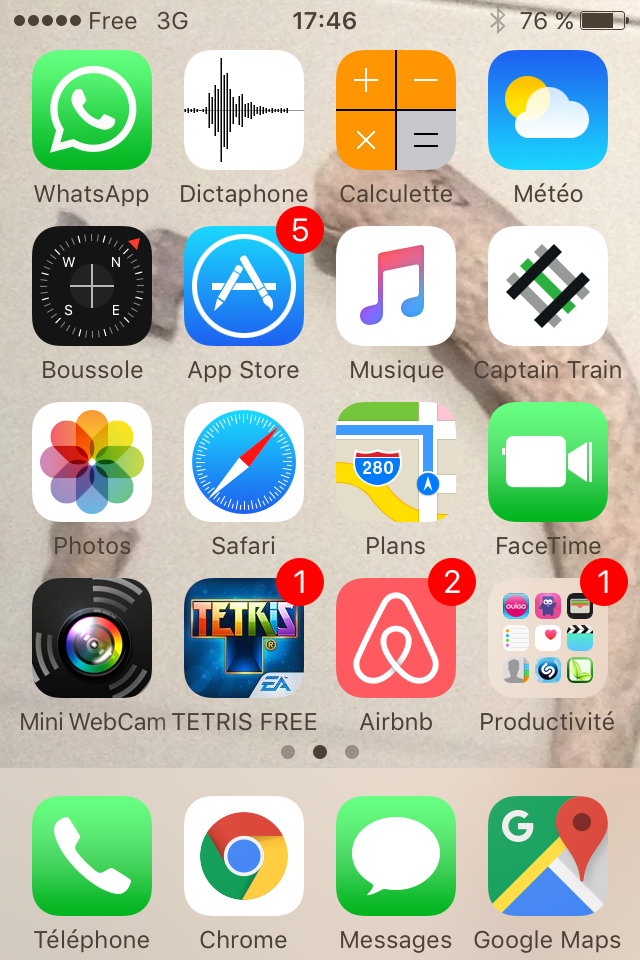Open the Captain Train app
Screen dimensions: 640x960
[x=548, y=286]
